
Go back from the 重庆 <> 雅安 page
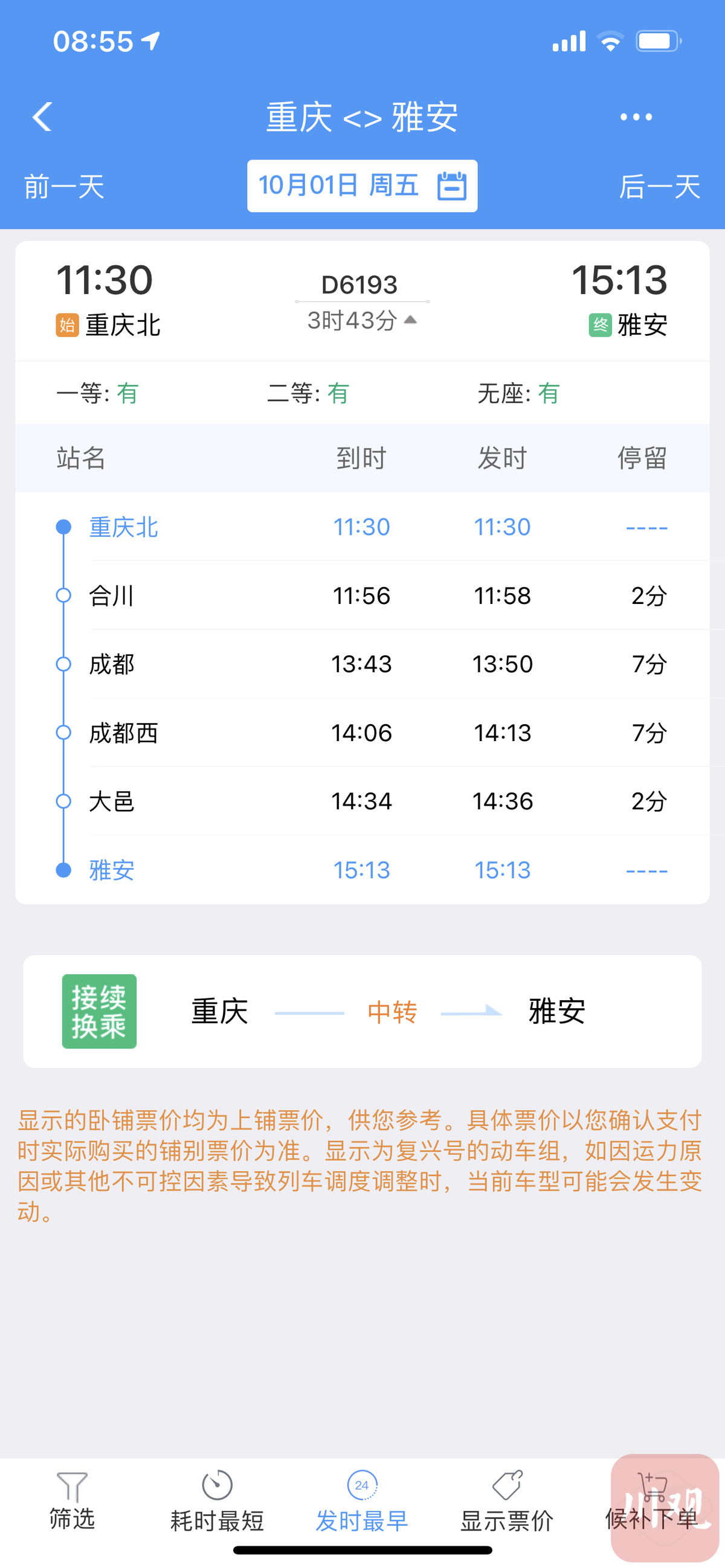click(x=42, y=116)
